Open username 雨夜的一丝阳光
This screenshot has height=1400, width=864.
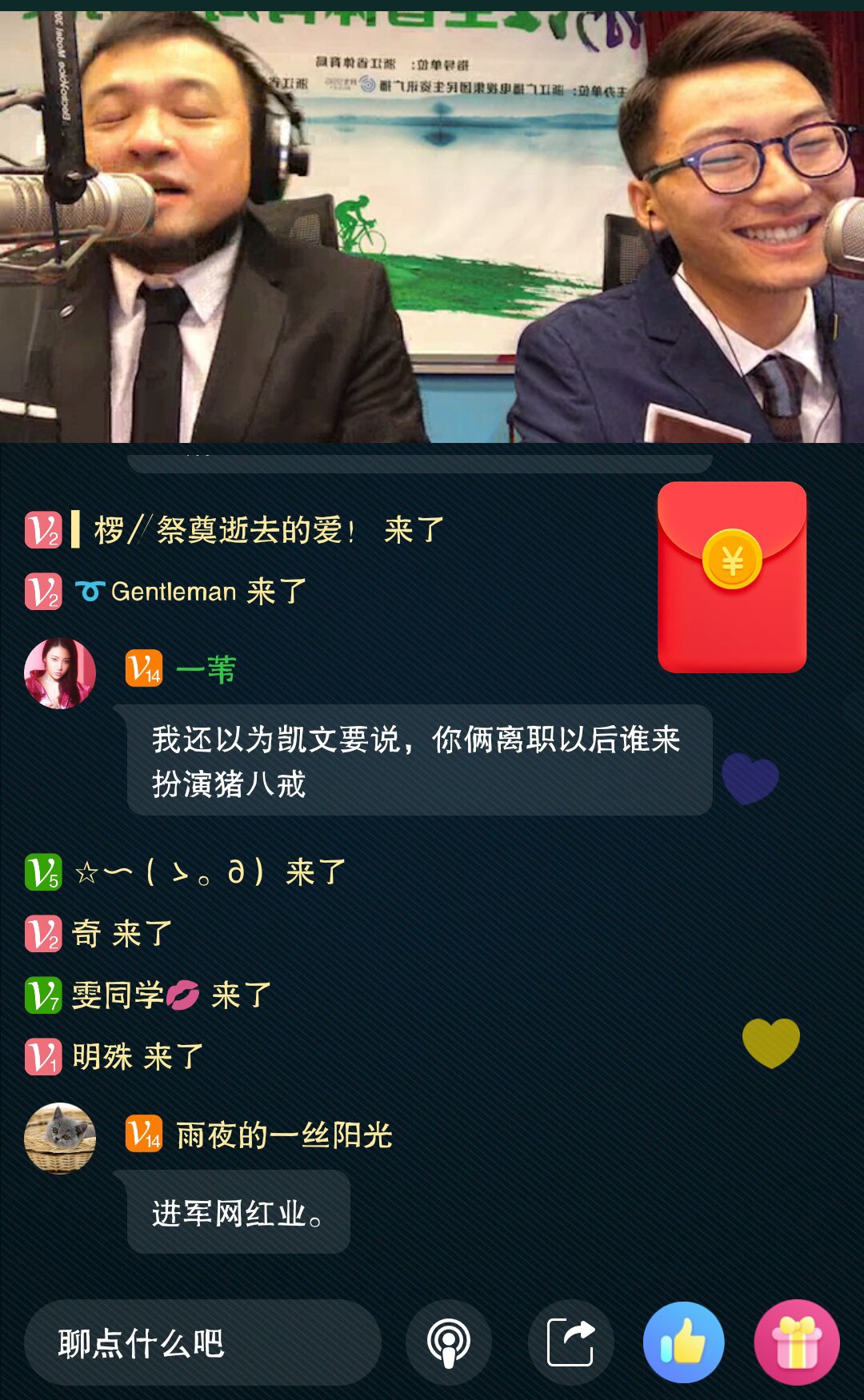pos(284,1135)
